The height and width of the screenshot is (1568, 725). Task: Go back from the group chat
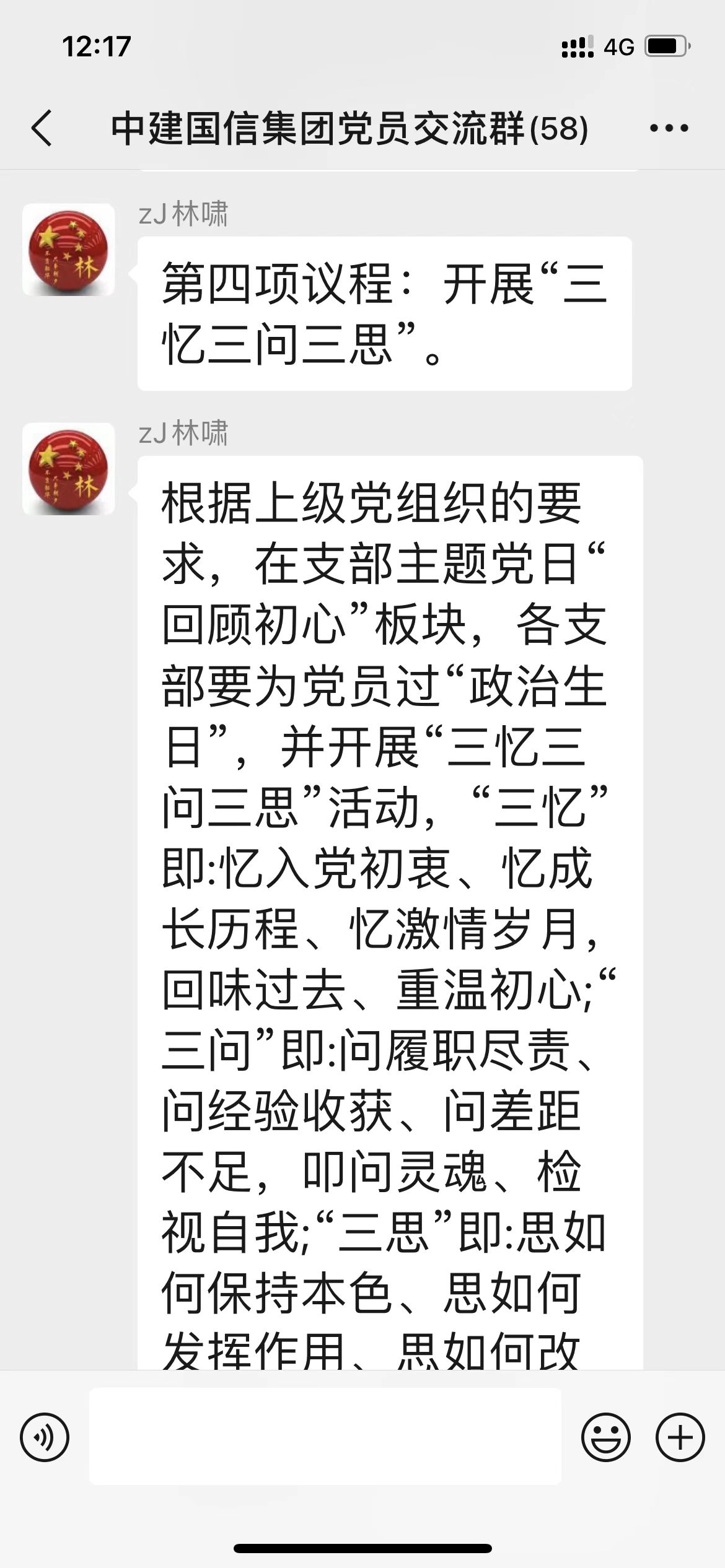point(42,128)
